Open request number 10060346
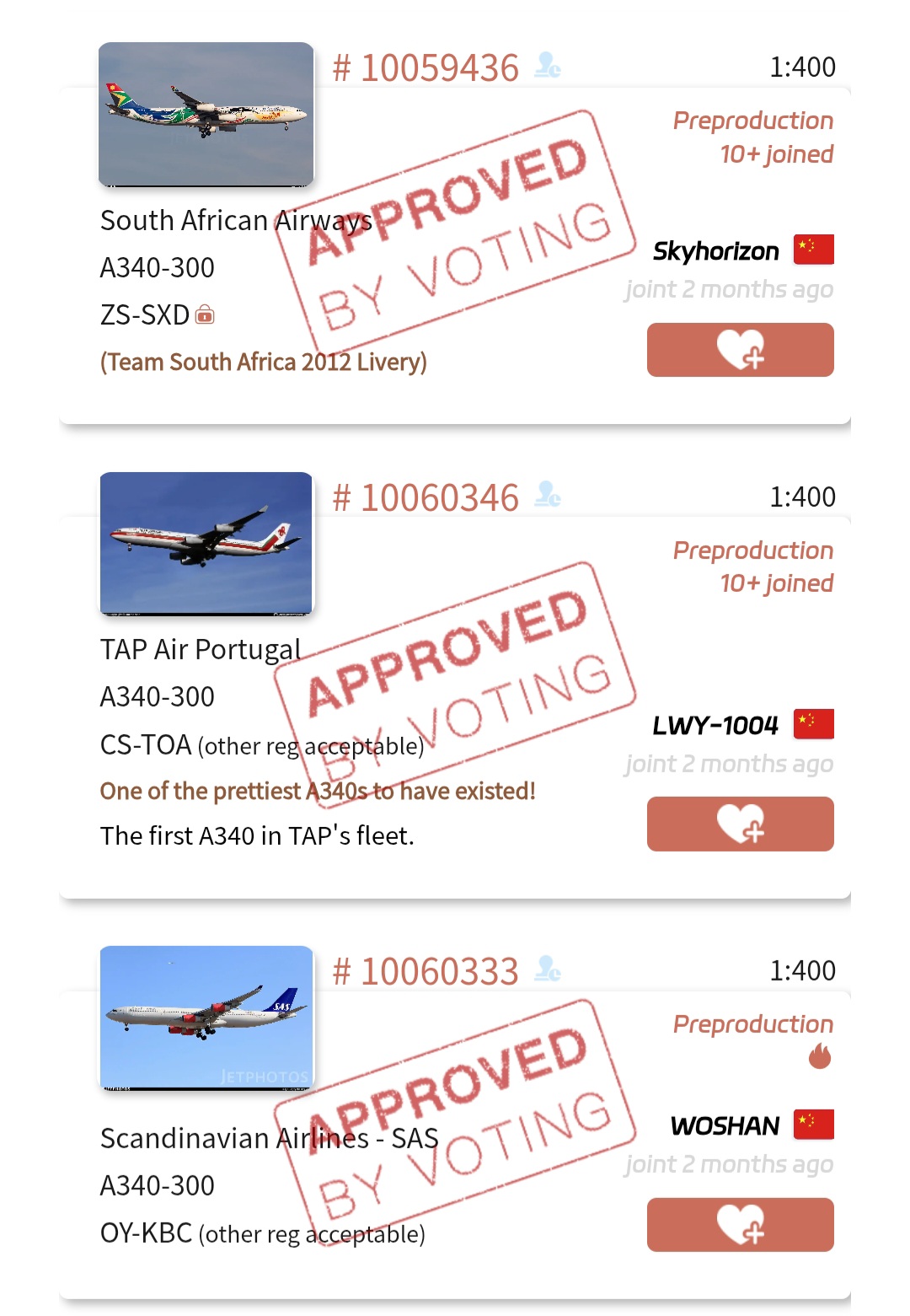Image resolution: width=910 pixels, height=1316 pixels. click(426, 498)
